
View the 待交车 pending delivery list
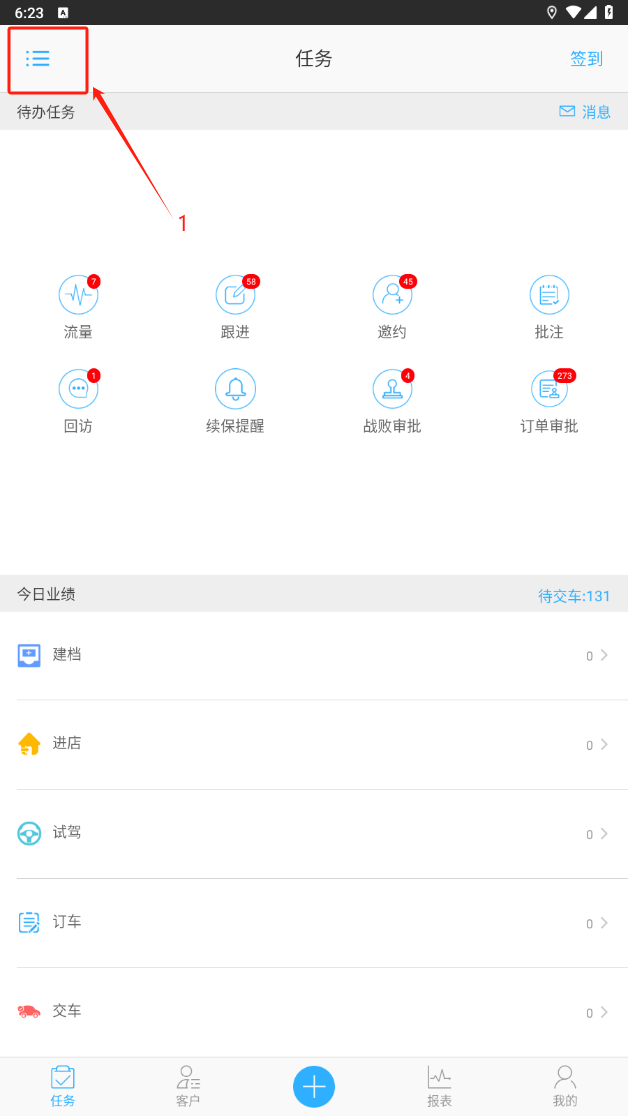point(574,596)
